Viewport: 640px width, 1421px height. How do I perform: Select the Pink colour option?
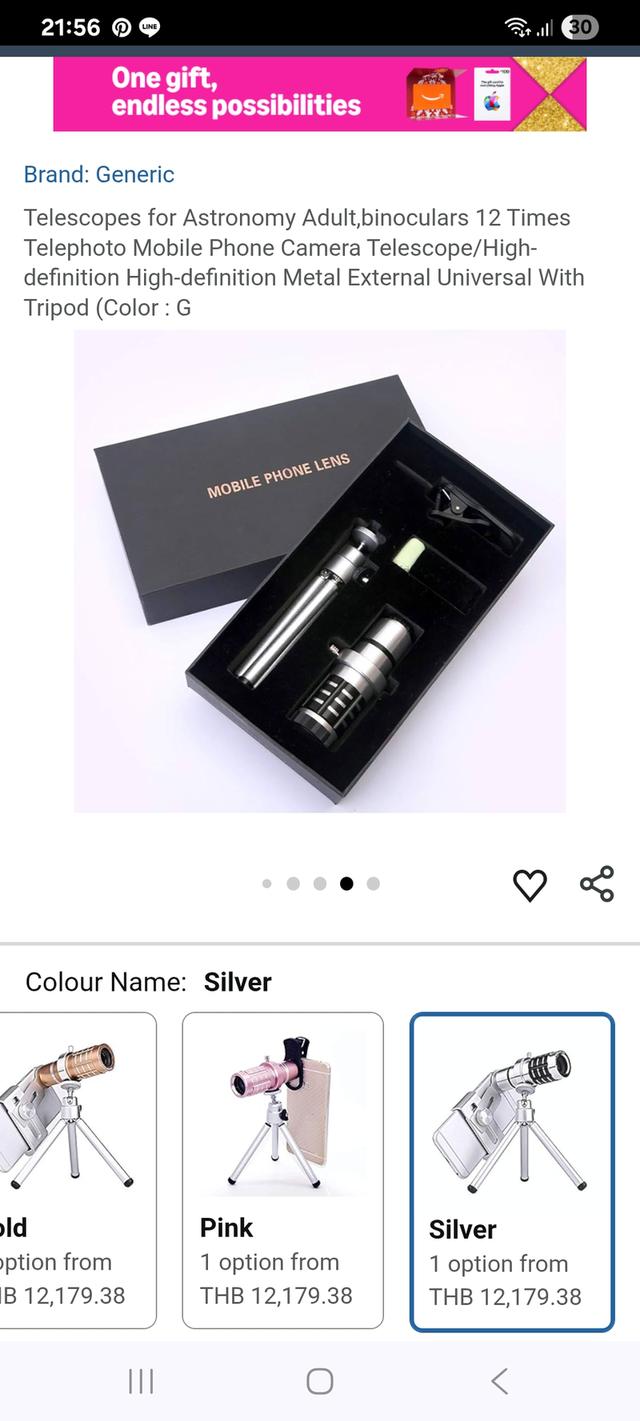[x=282, y=1170]
